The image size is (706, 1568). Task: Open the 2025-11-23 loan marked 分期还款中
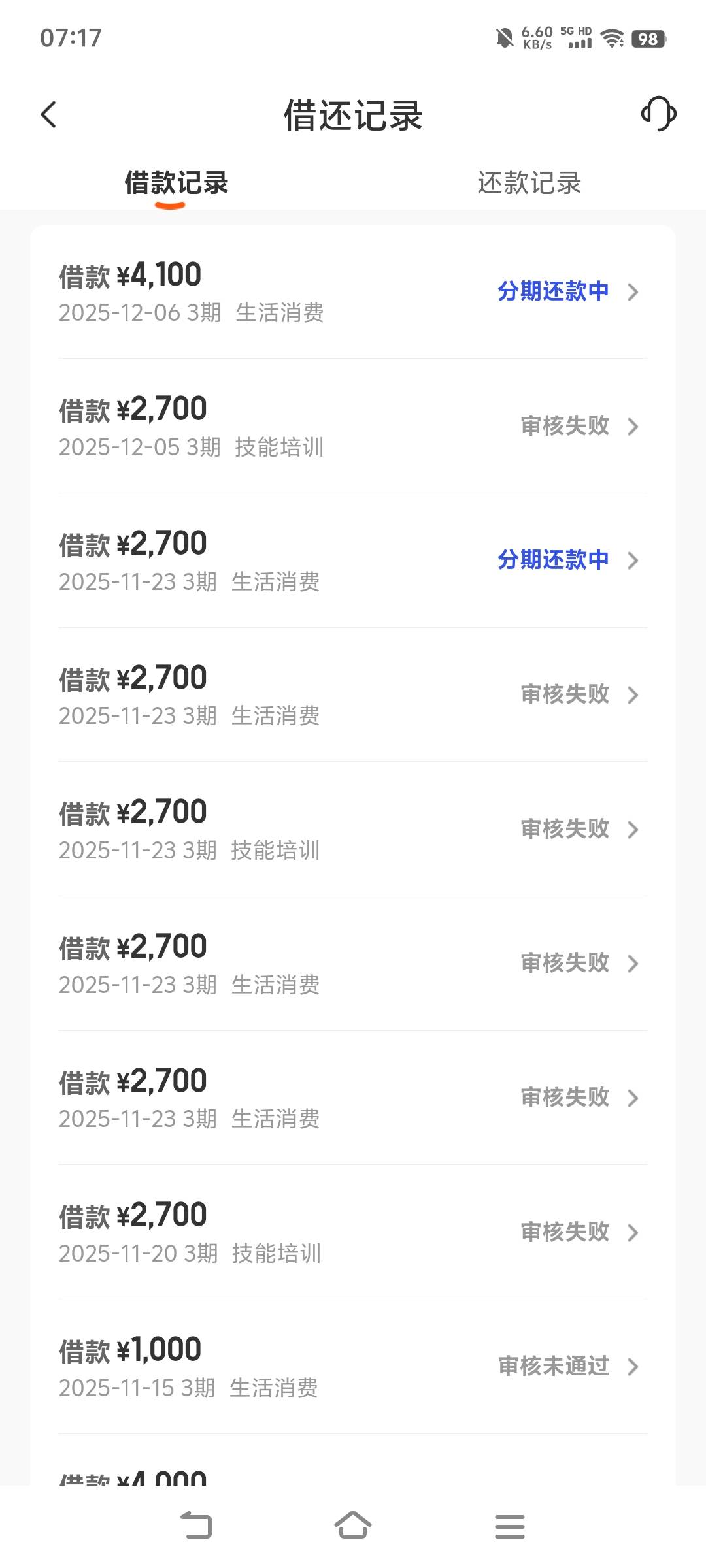click(x=353, y=561)
